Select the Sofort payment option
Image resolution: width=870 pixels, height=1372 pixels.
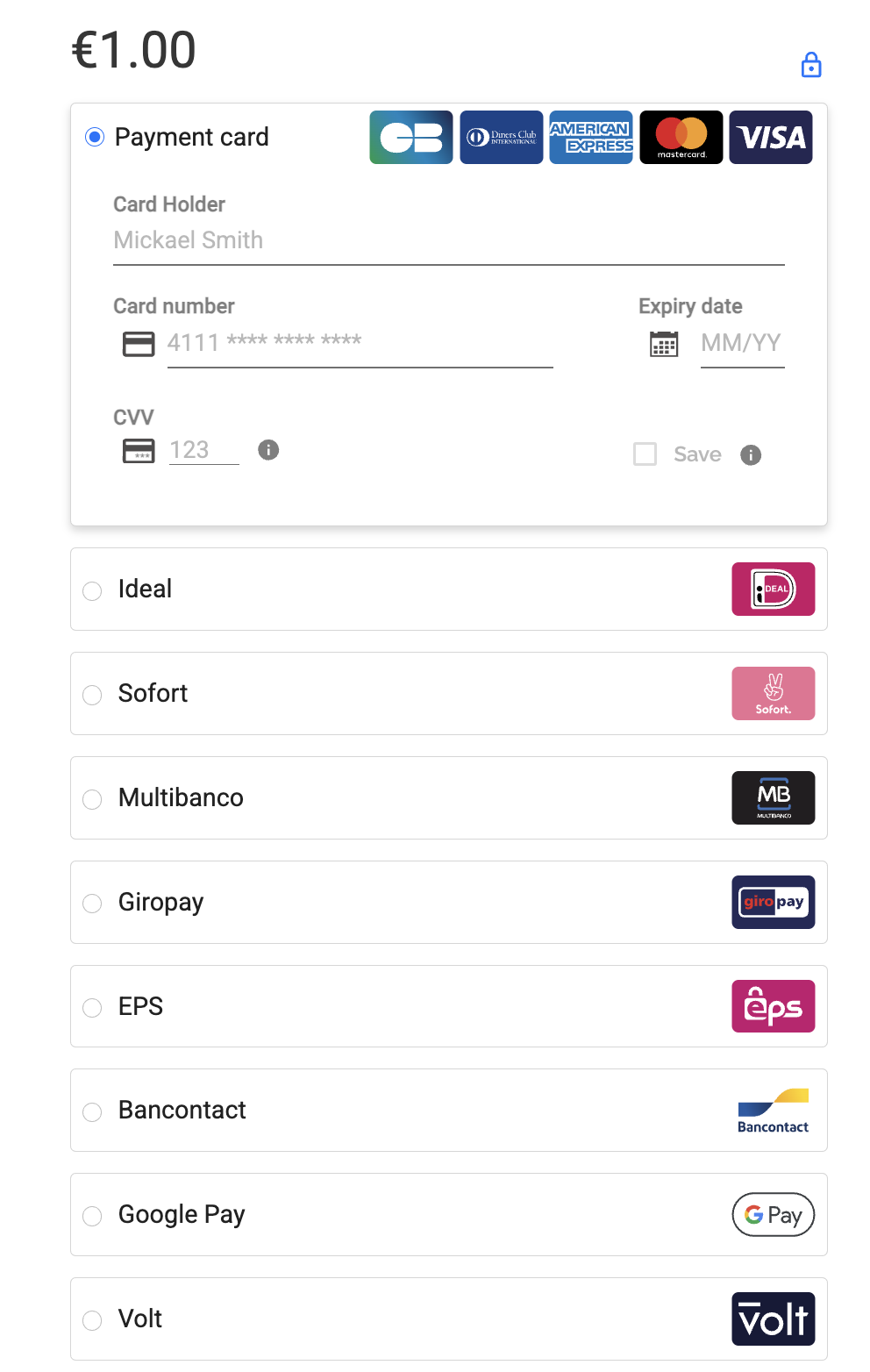92,695
